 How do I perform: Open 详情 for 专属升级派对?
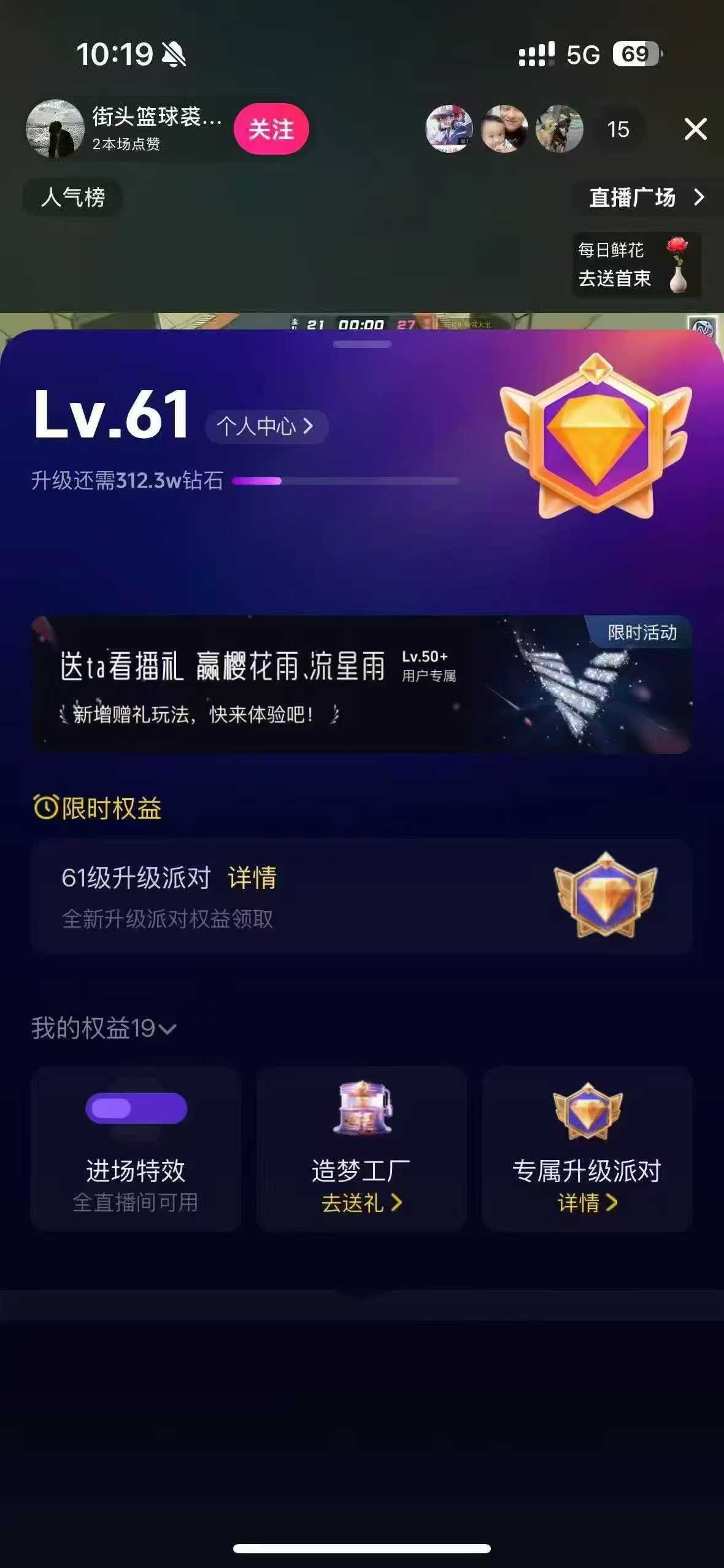[587, 1203]
